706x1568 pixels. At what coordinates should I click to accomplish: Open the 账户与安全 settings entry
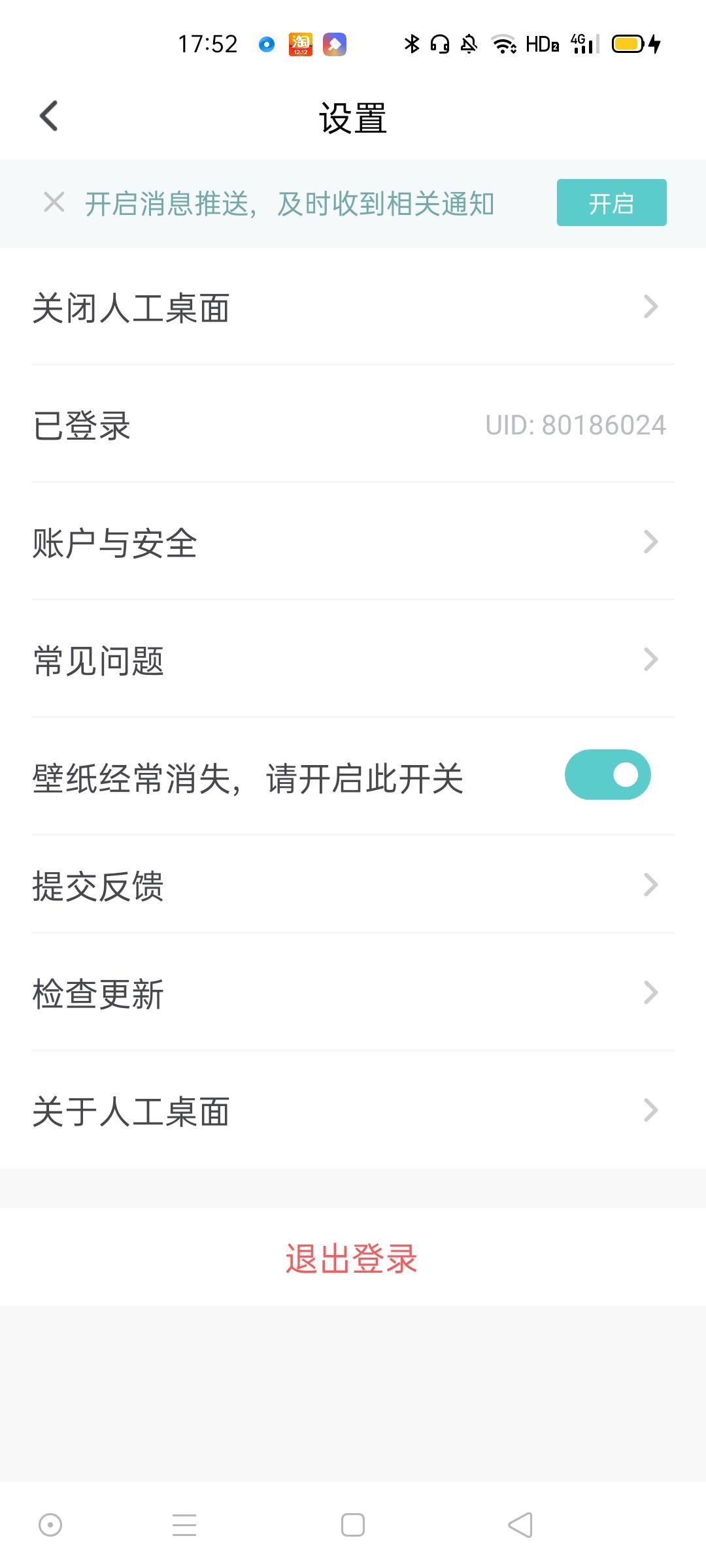(261, 541)
